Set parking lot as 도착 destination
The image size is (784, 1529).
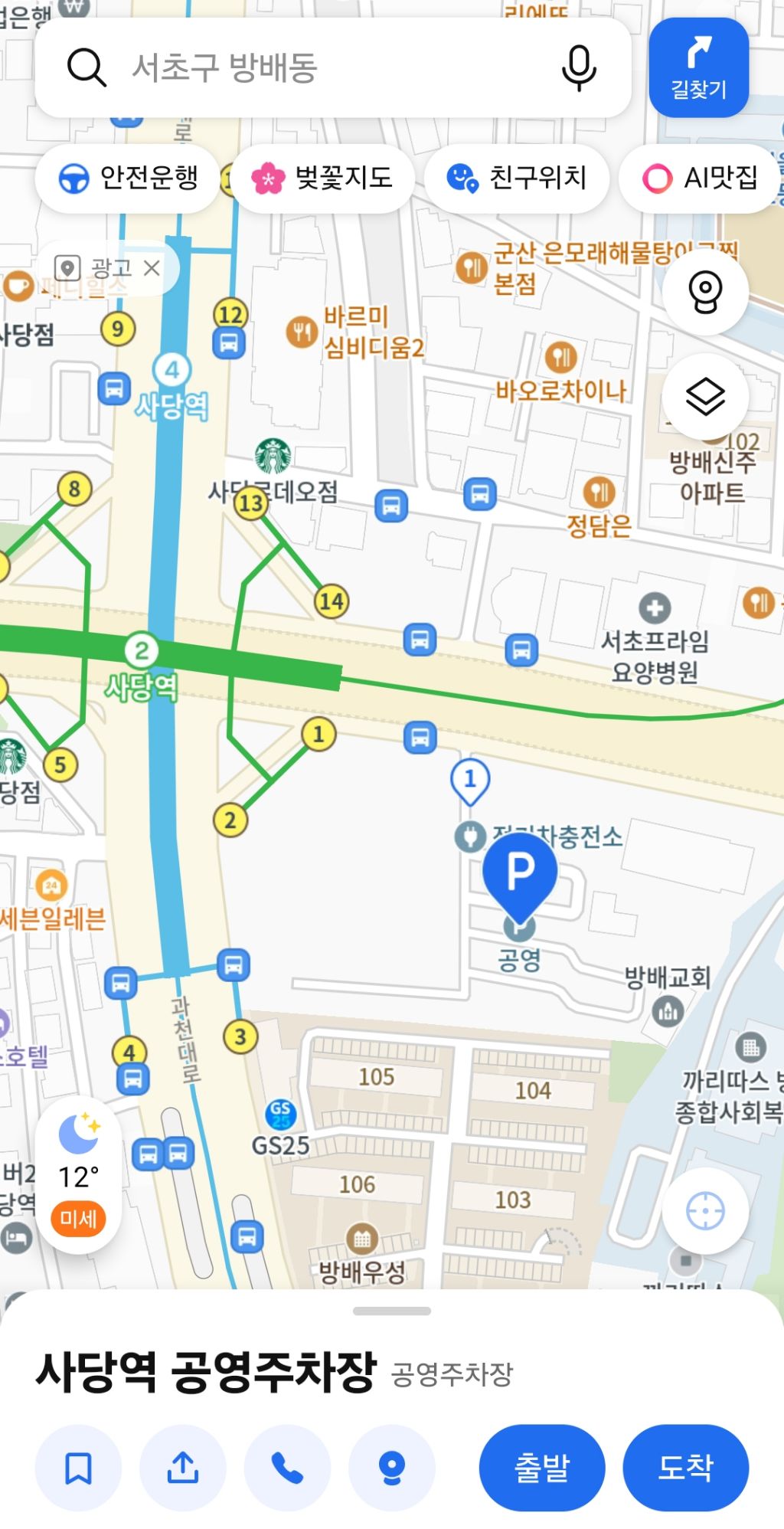point(686,1468)
